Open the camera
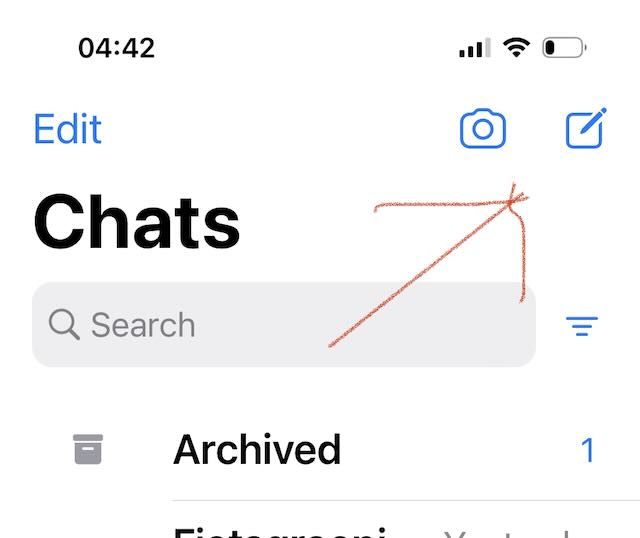Screen dimensions: 640x538 [x=483, y=128]
